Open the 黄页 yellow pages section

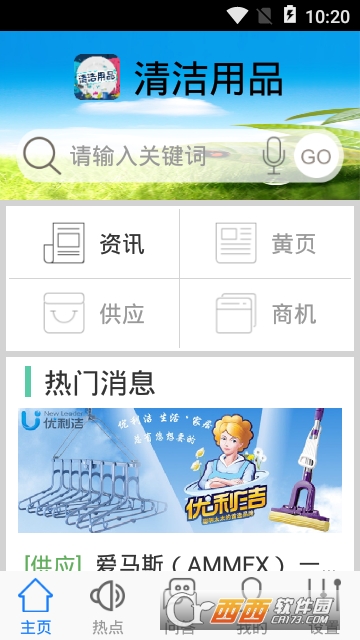[x=266, y=243]
